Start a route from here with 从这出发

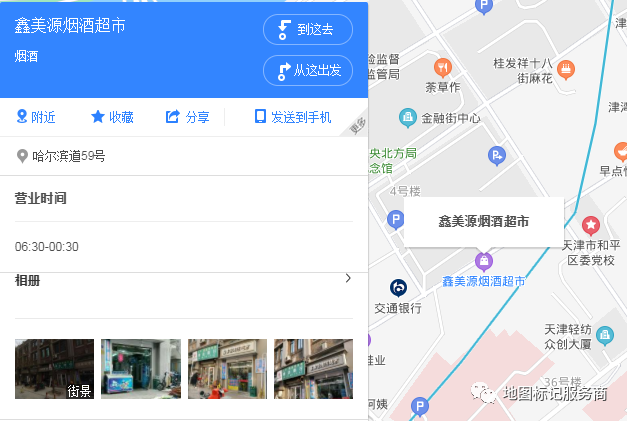308,70
